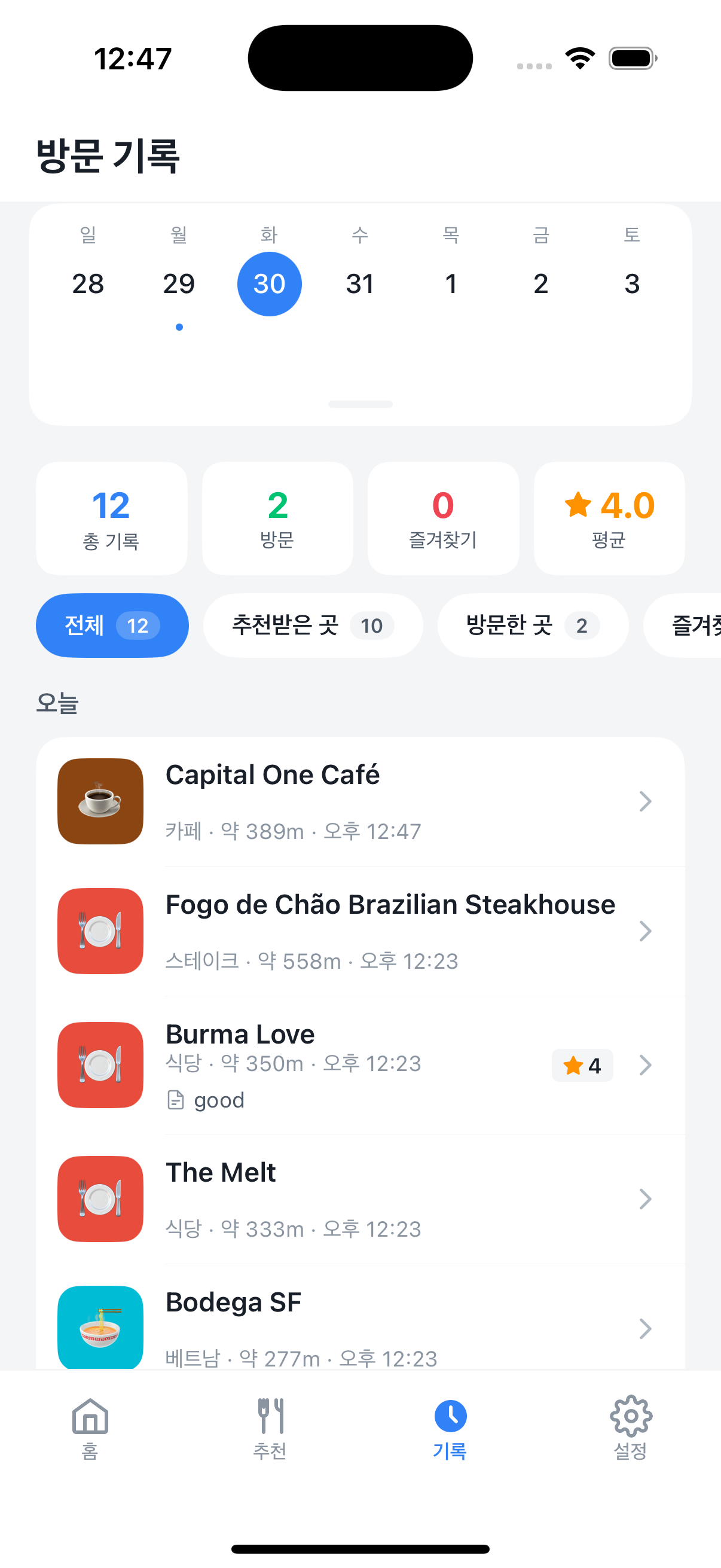Go to the 설정 tab

tap(630, 1428)
